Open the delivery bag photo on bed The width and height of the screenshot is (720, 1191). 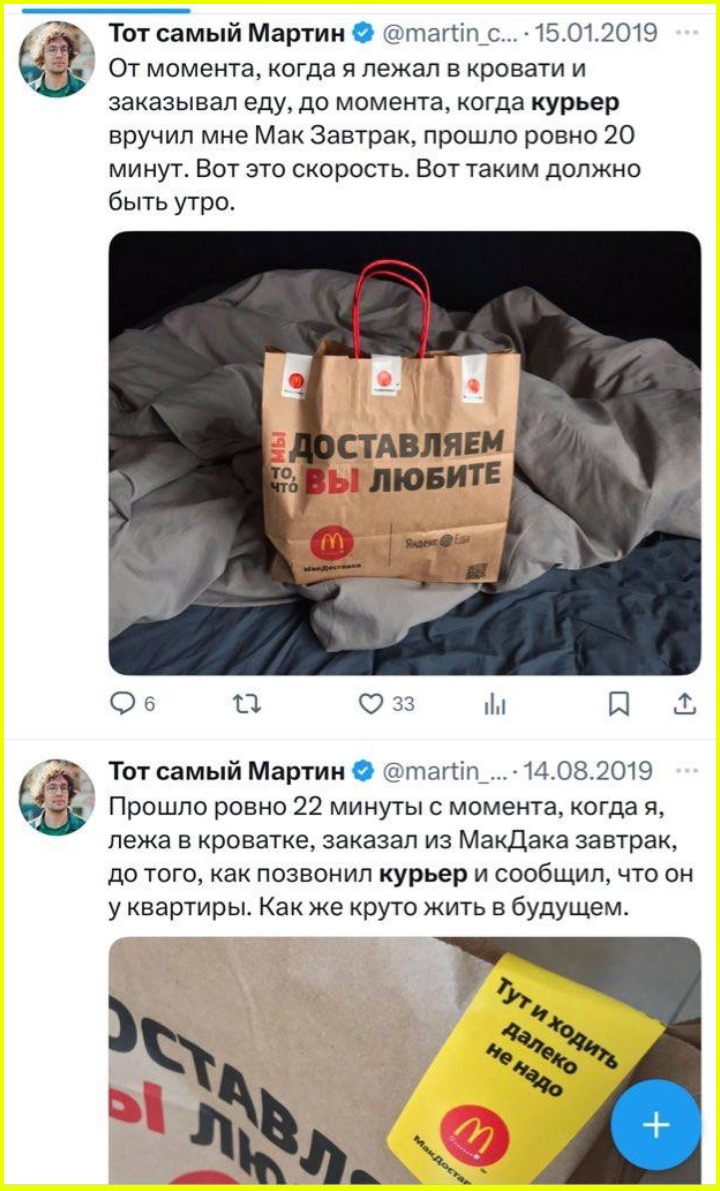(404, 452)
